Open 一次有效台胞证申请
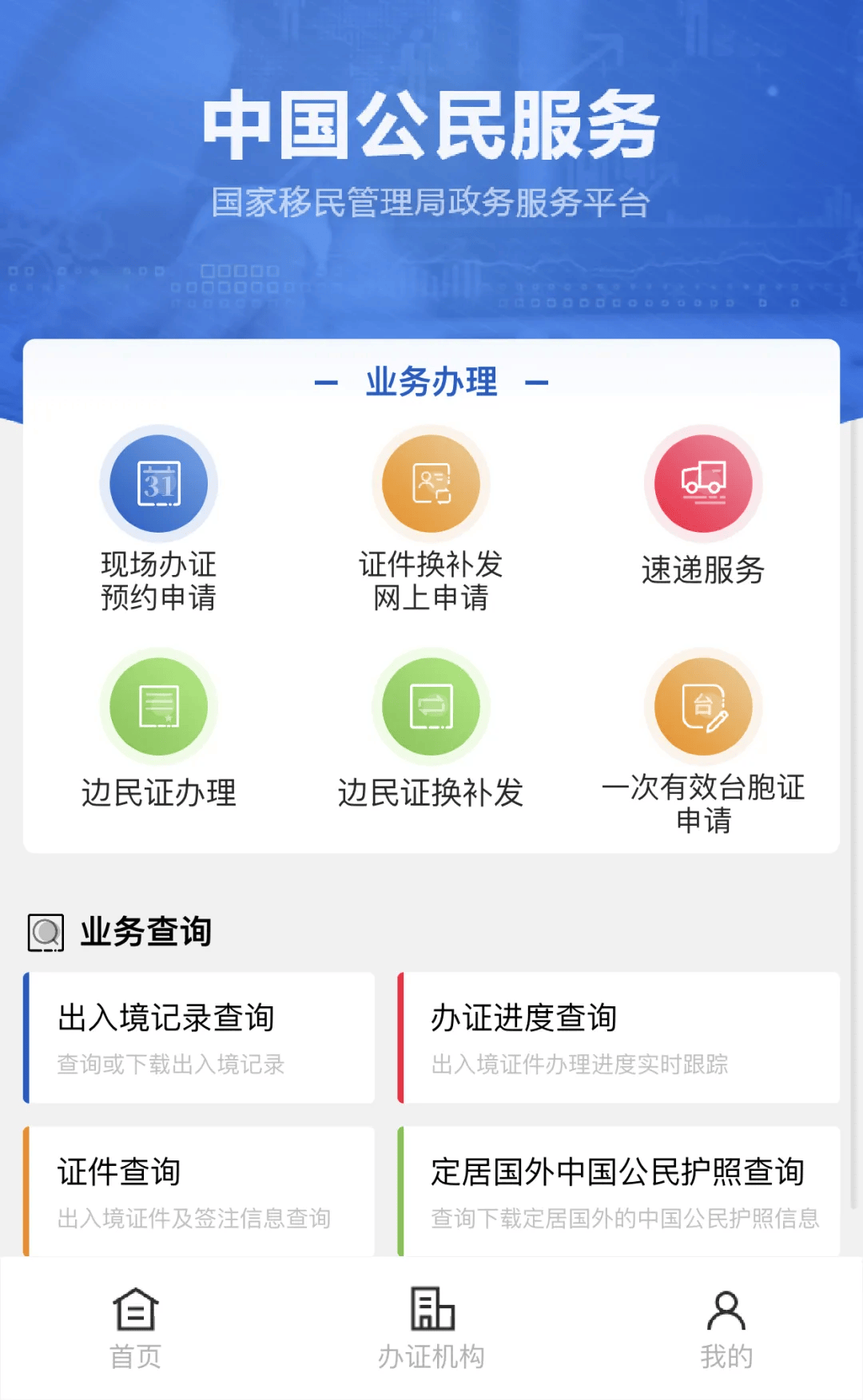The height and width of the screenshot is (1400, 863). [703, 742]
